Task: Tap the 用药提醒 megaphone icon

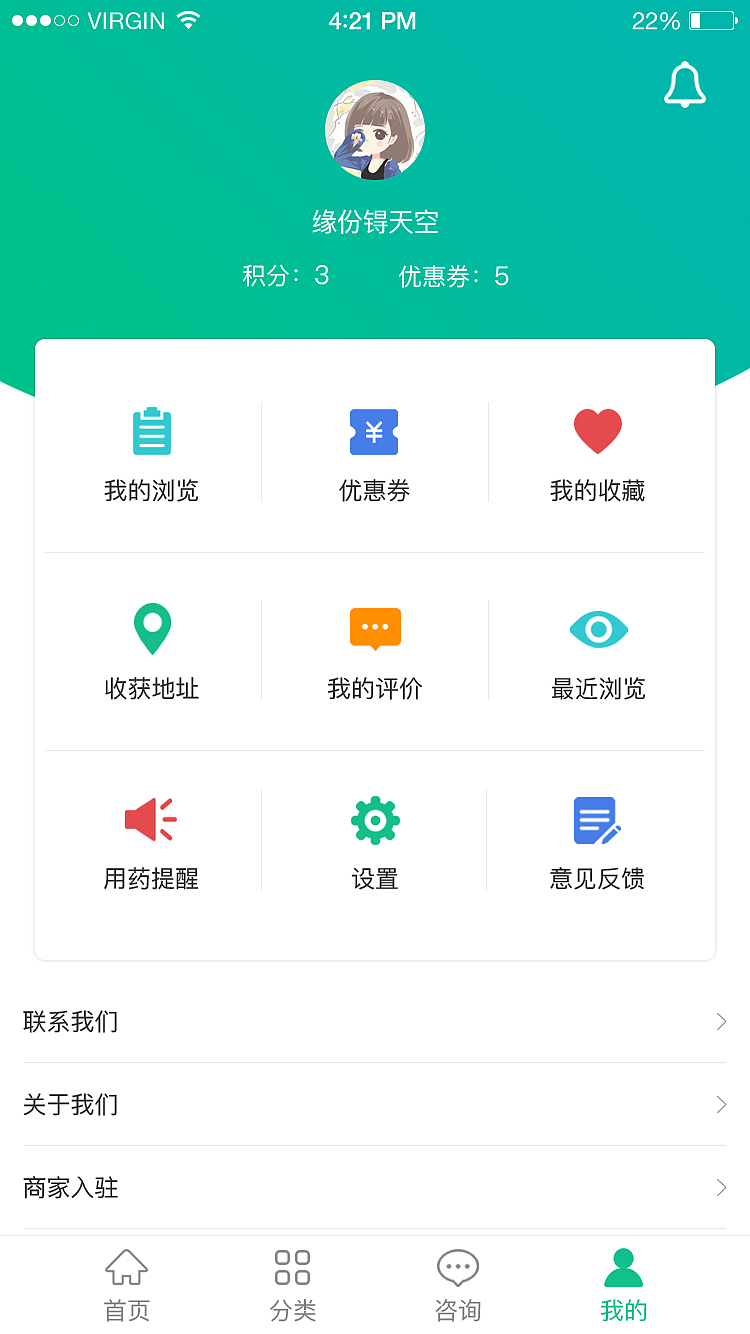Action: tap(152, 820)
